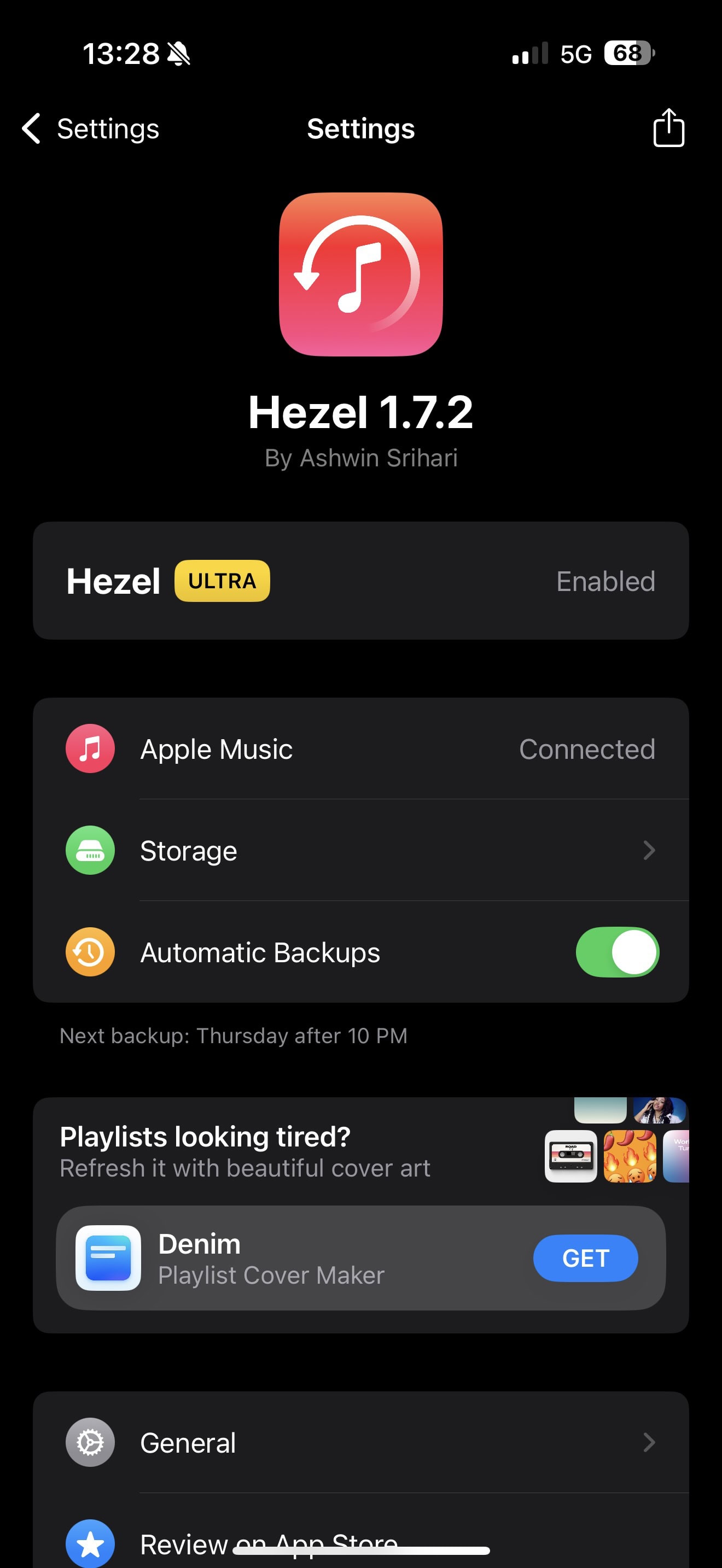Open Storage settings
Image resolution: width=722 pixels, height=1568 pixels.
[360, 850]
